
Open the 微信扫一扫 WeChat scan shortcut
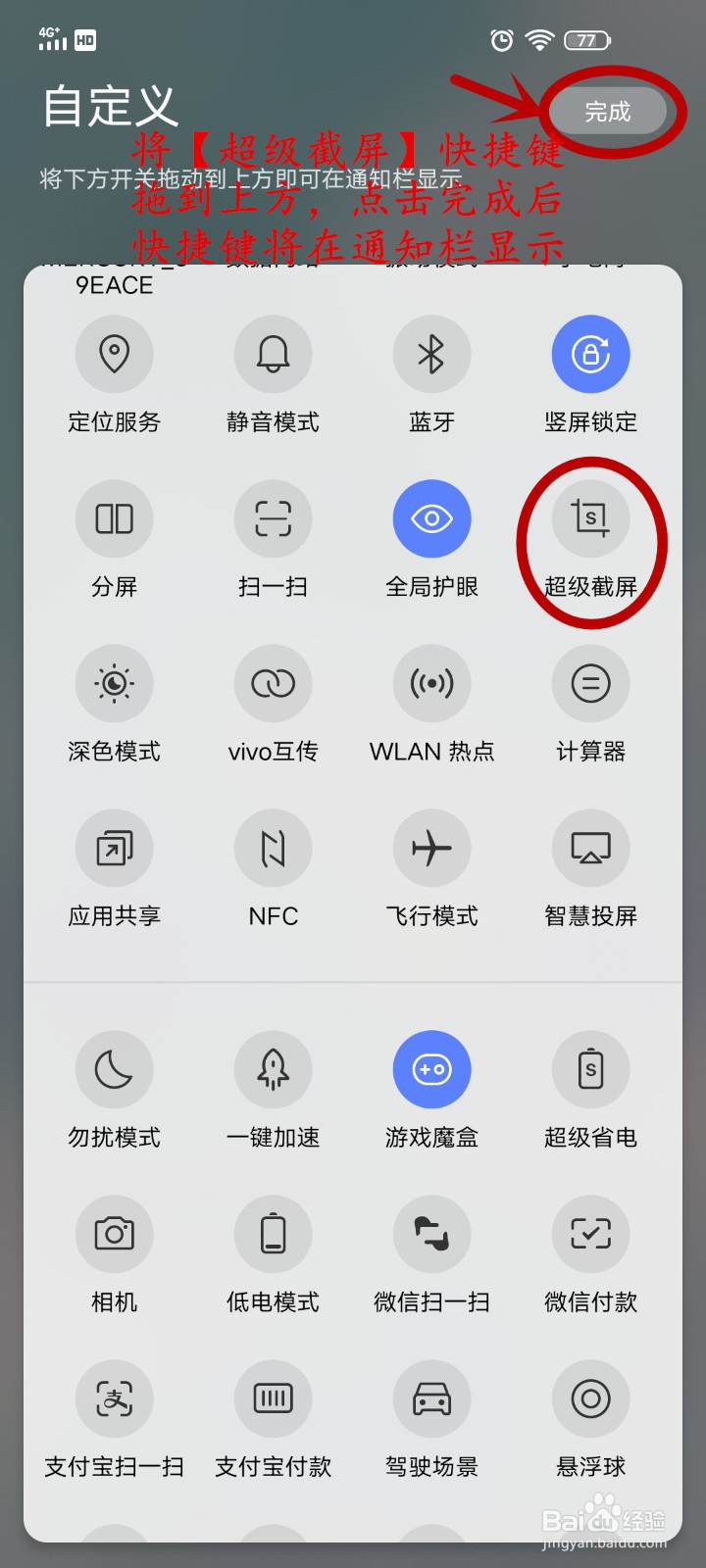pos(432,1234)
